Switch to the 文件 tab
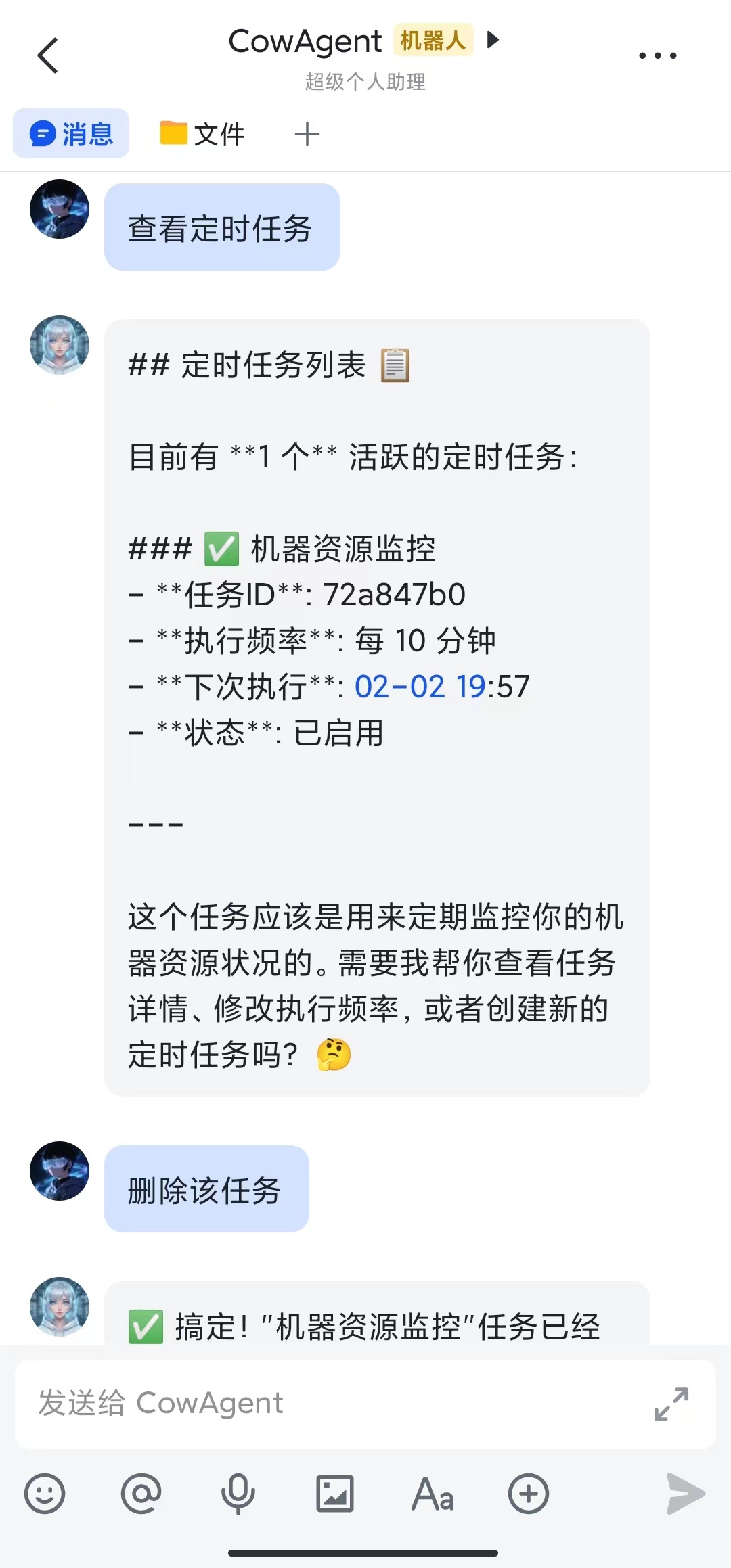The image size is (731, 1568). [203, 134]
